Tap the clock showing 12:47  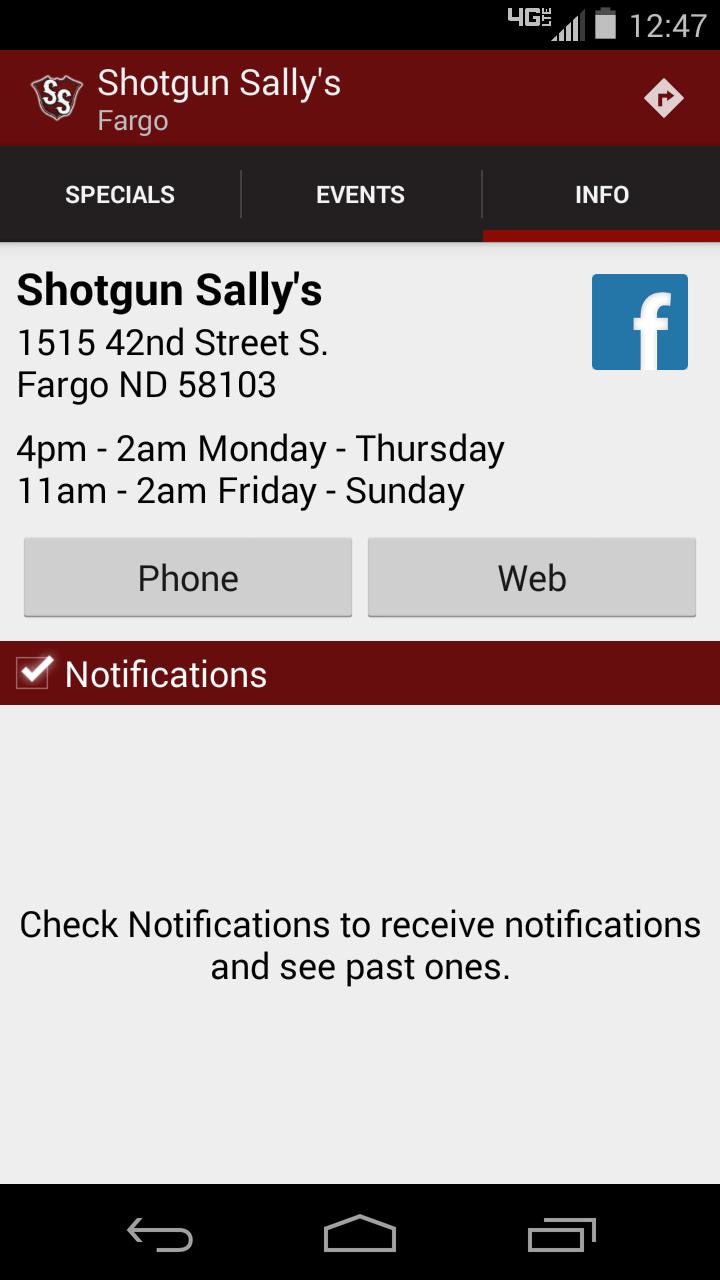(672, 24)
